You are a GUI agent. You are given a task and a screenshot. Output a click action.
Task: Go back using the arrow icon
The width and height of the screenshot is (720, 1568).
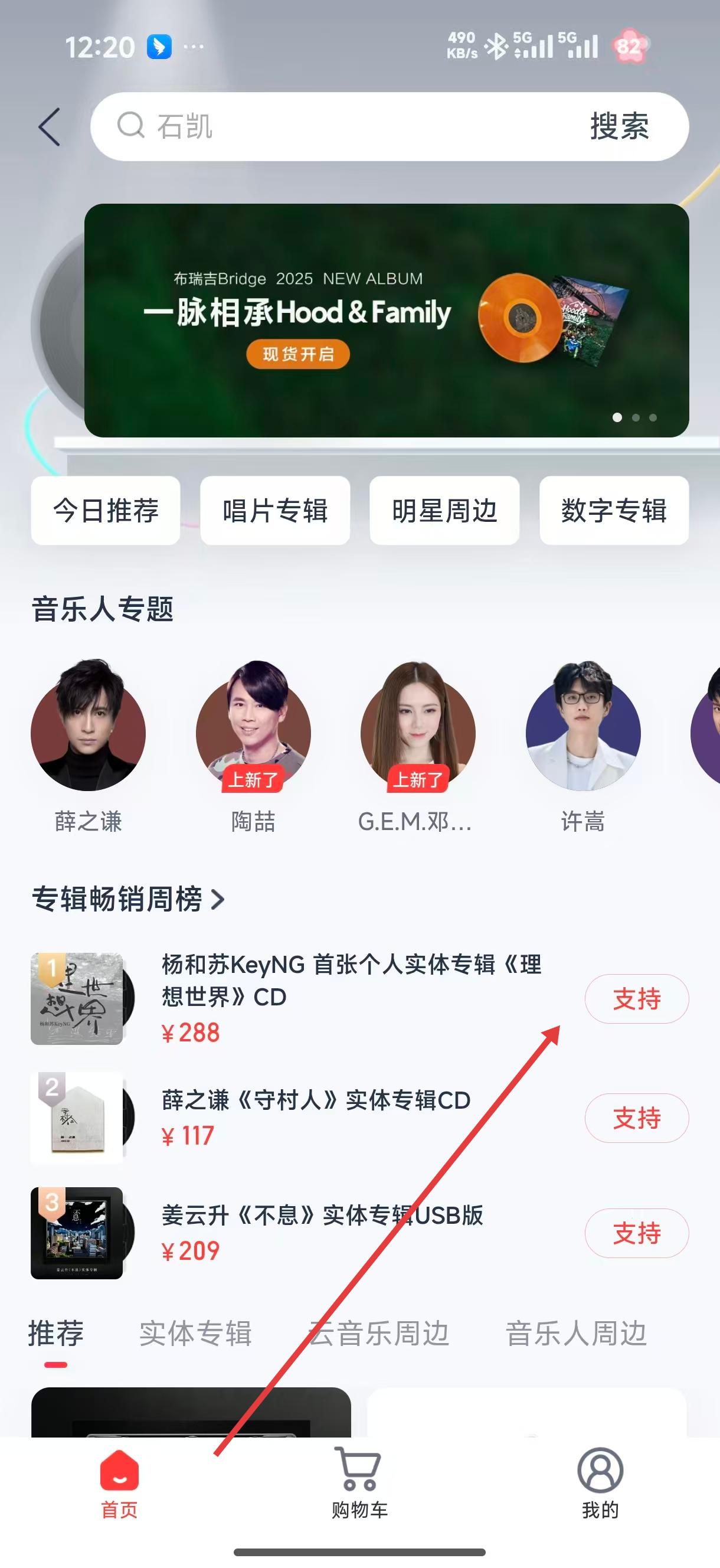click(x=50, y=126)
